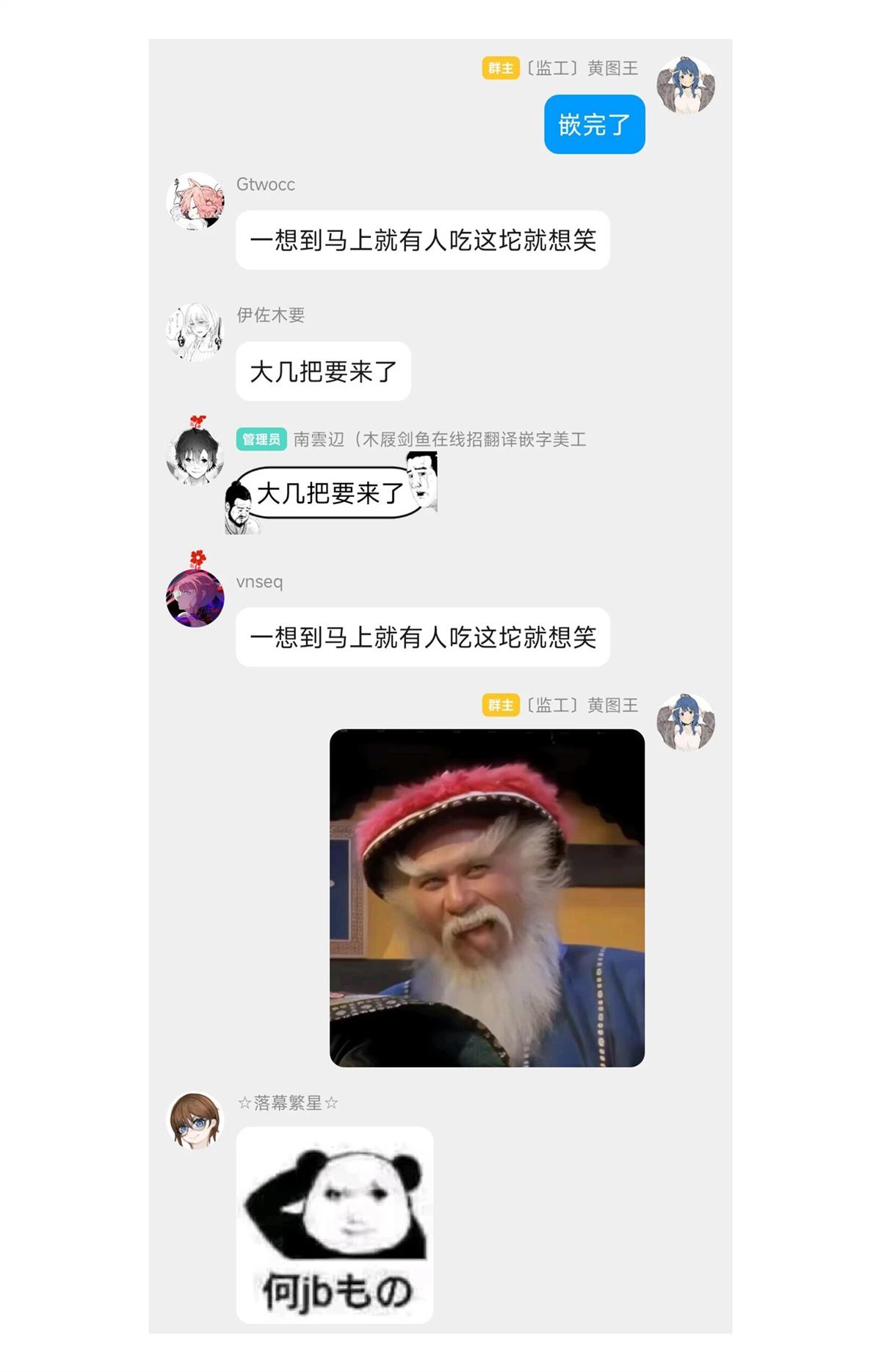881x1372 pixels.
Task: Open the panda 何jbもの sticker
Action: (335, 1224)
